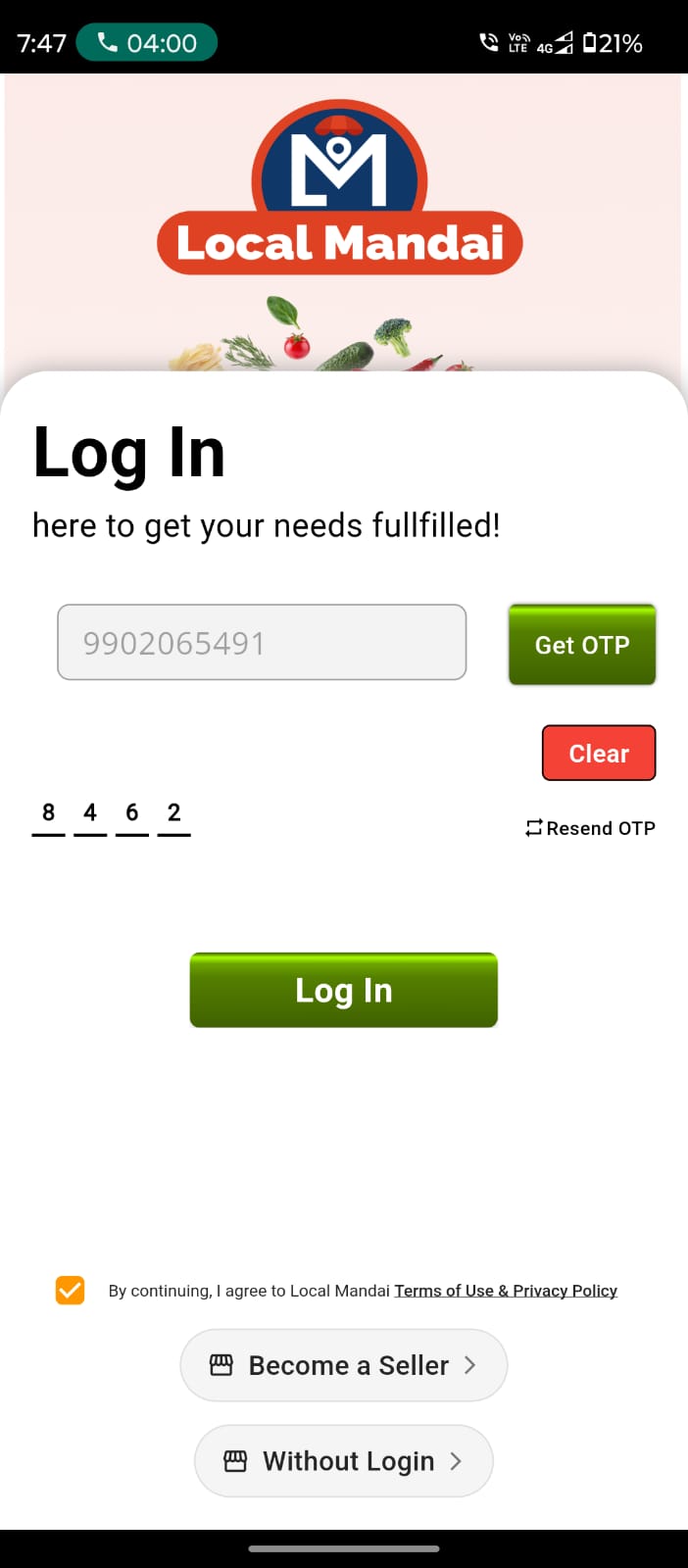Open Become a Seller
688x1568 pixels.
click(x=344, y=1365)
